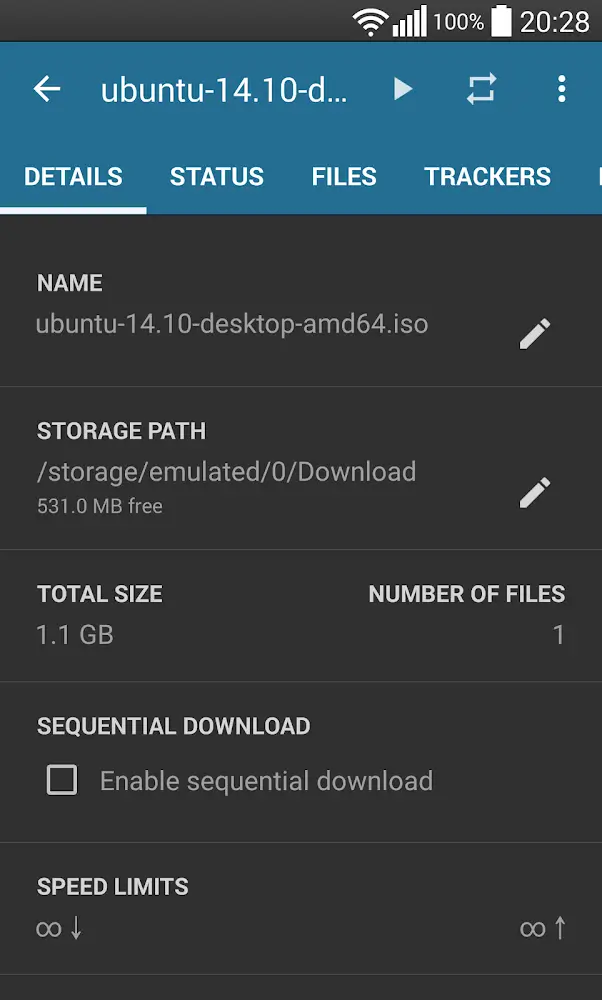
Task: Switch to the Status tab
Action: 216,177
